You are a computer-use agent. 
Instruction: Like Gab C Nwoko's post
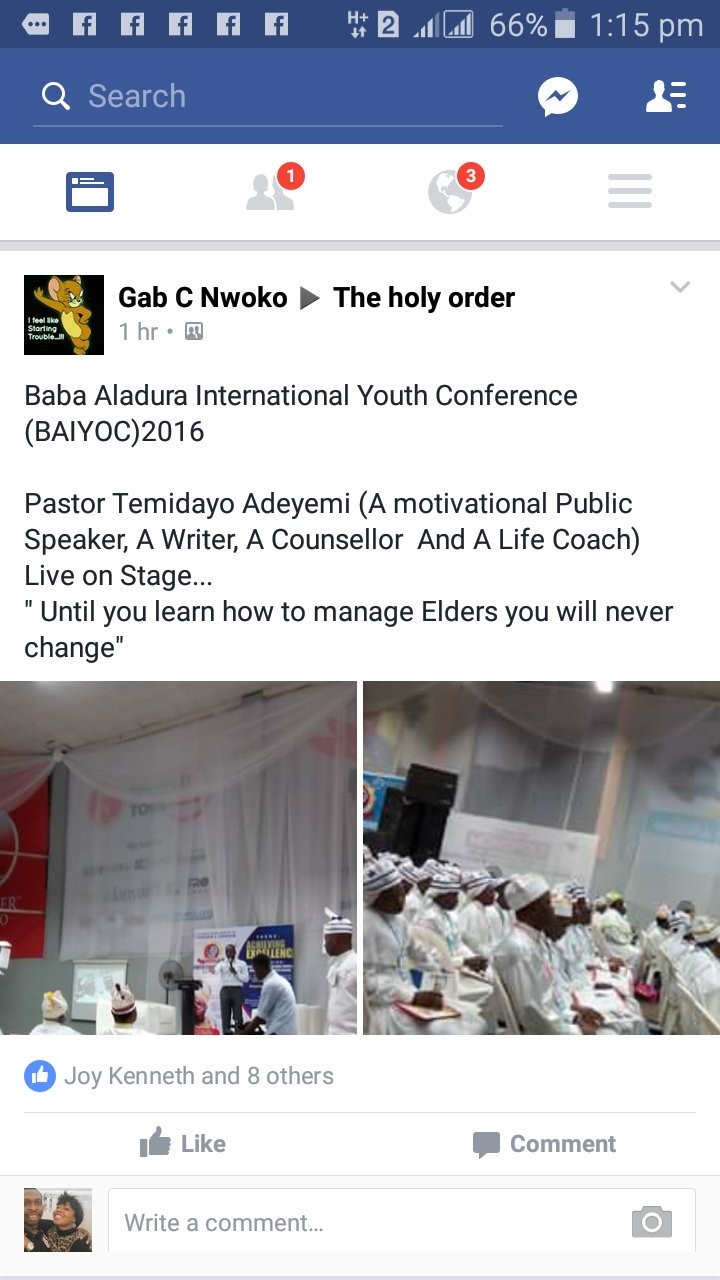(x=183, y=1143)
